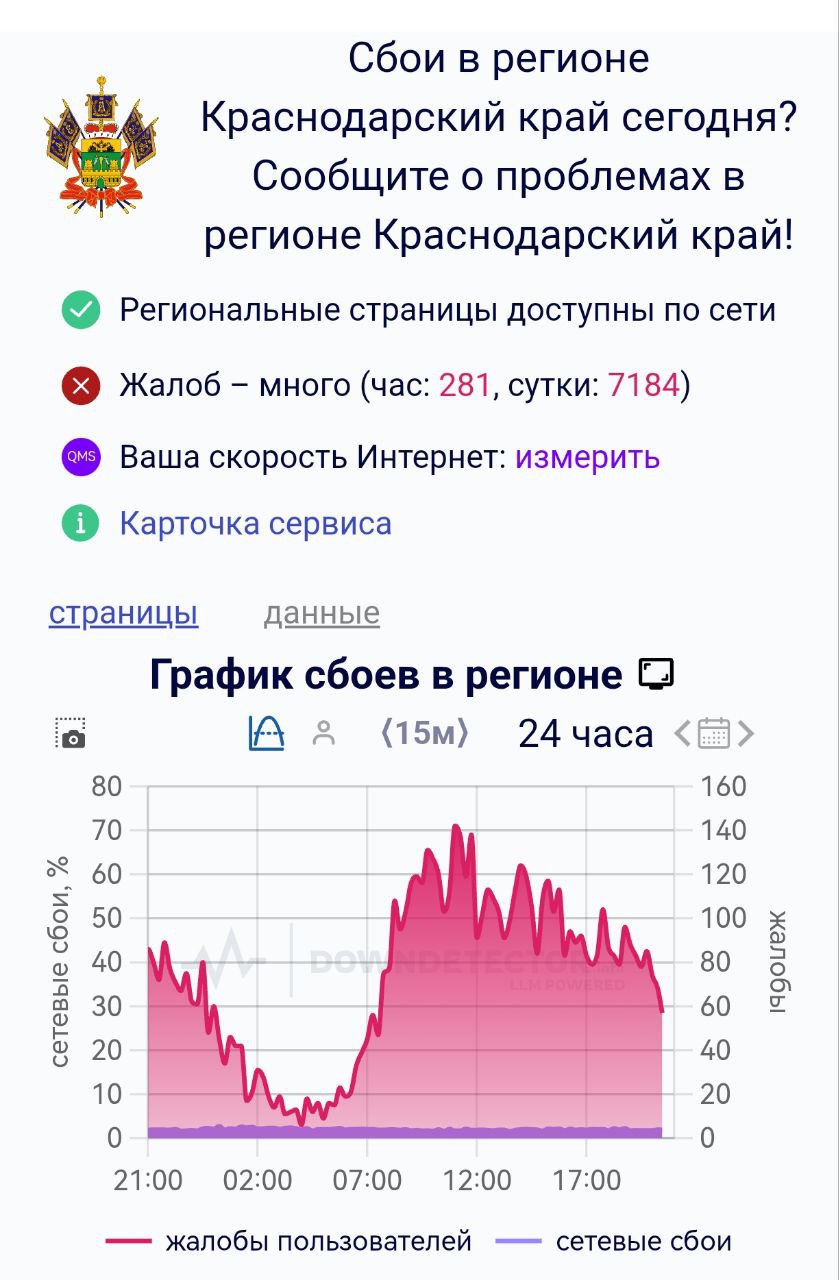Open the "Карточка сервиса" link
This screenshot has width=839, height=1280.
pos(255,523)
